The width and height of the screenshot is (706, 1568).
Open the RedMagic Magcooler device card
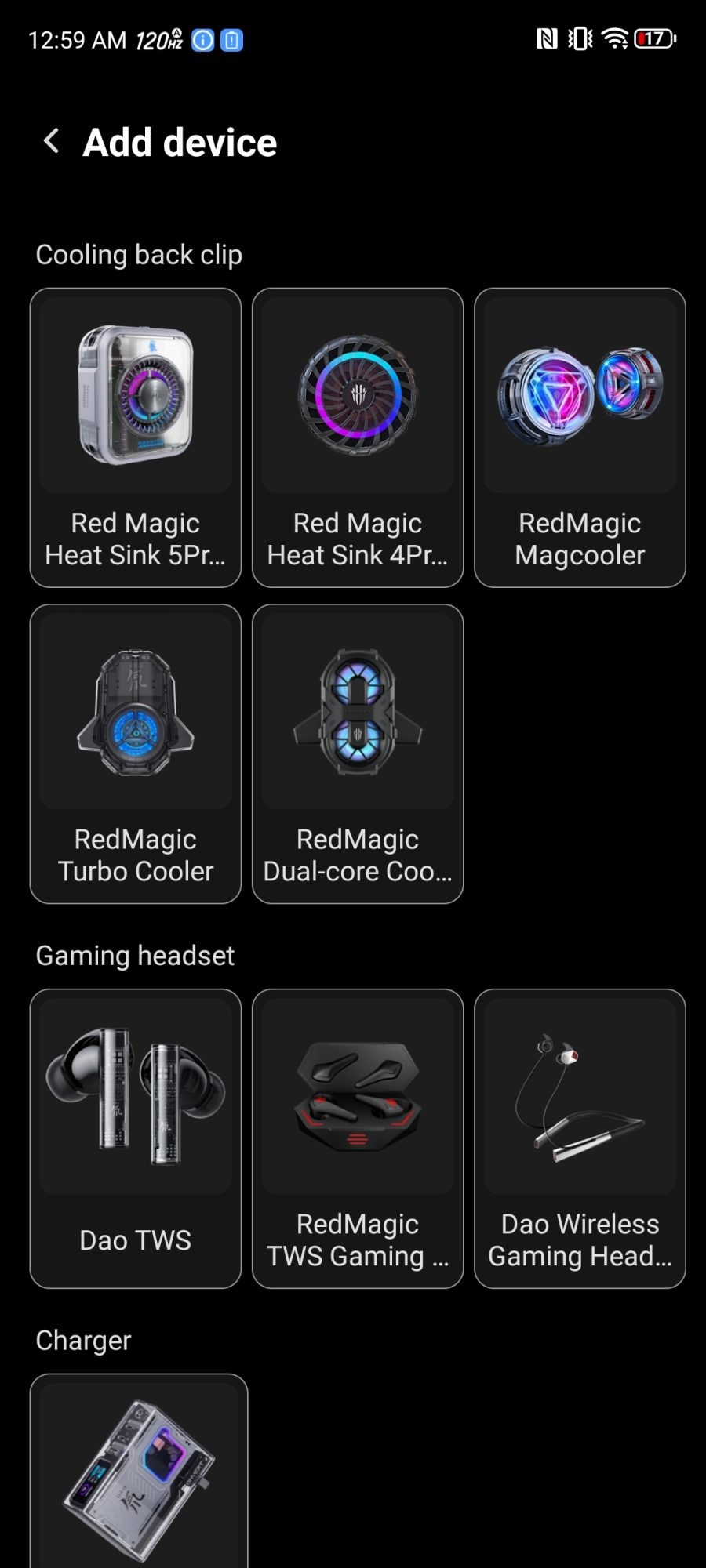pyautogui.click(x=580, y=437)
